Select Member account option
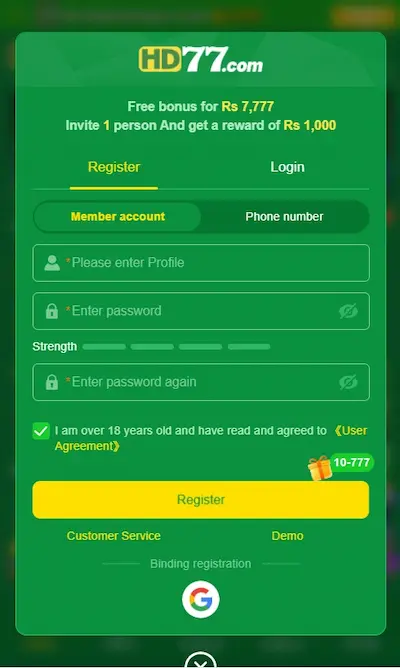 point(118,216)
